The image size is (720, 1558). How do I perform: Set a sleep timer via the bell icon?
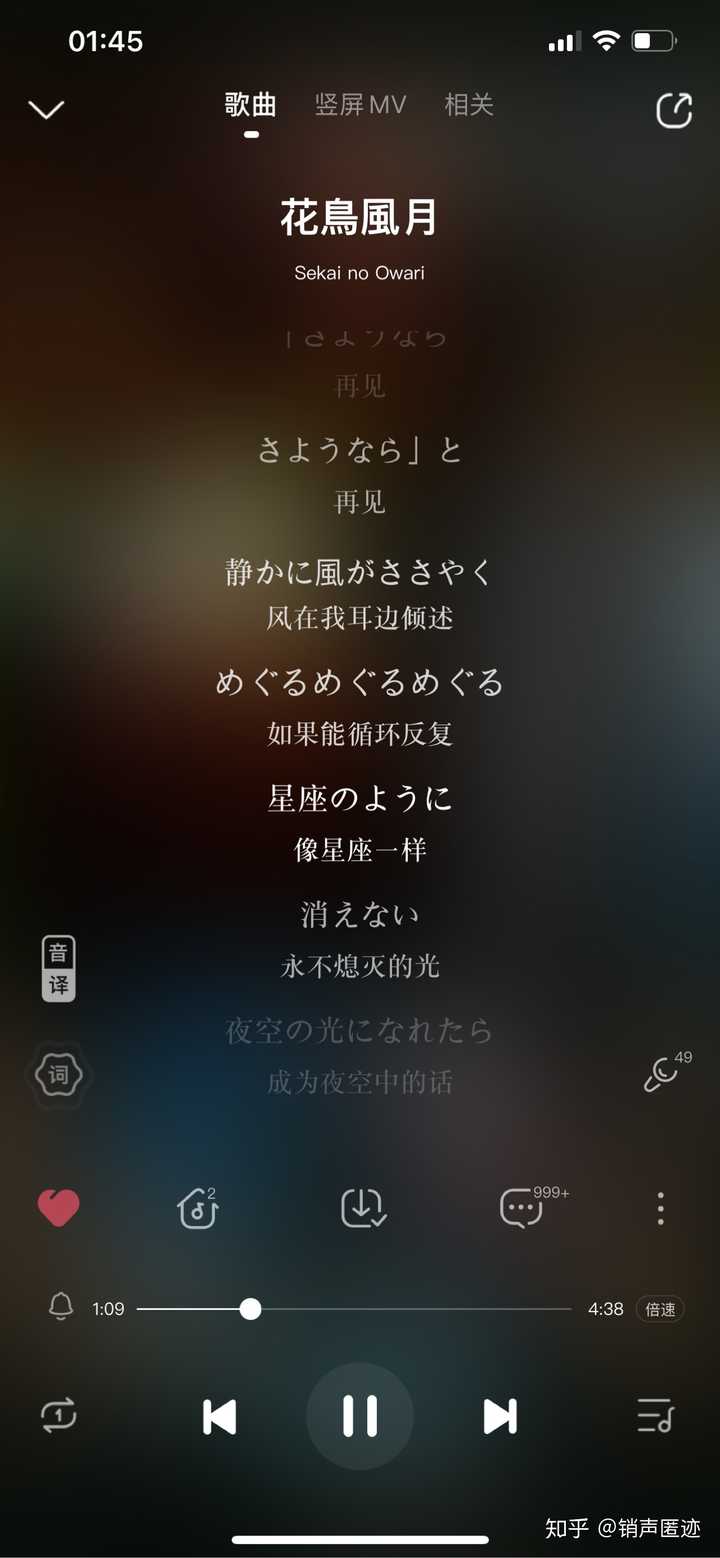click(x=60, y=1308)
